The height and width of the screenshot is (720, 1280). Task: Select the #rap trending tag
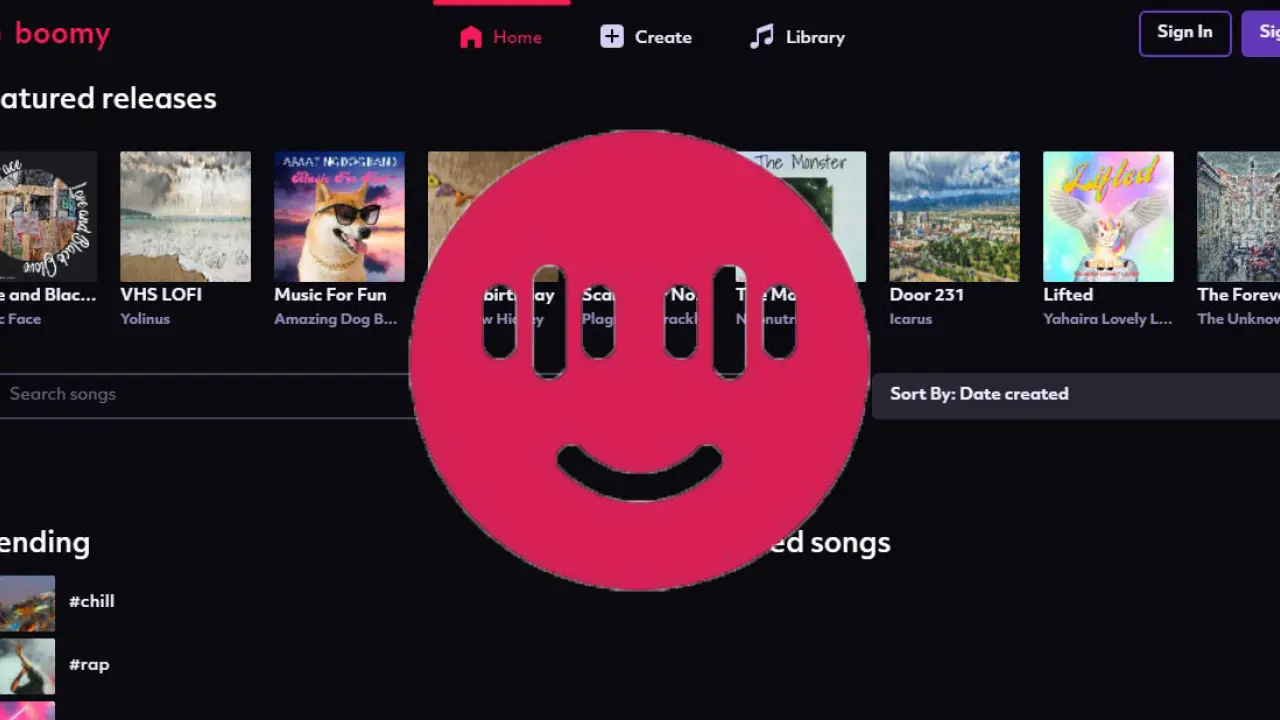point(88,664)
